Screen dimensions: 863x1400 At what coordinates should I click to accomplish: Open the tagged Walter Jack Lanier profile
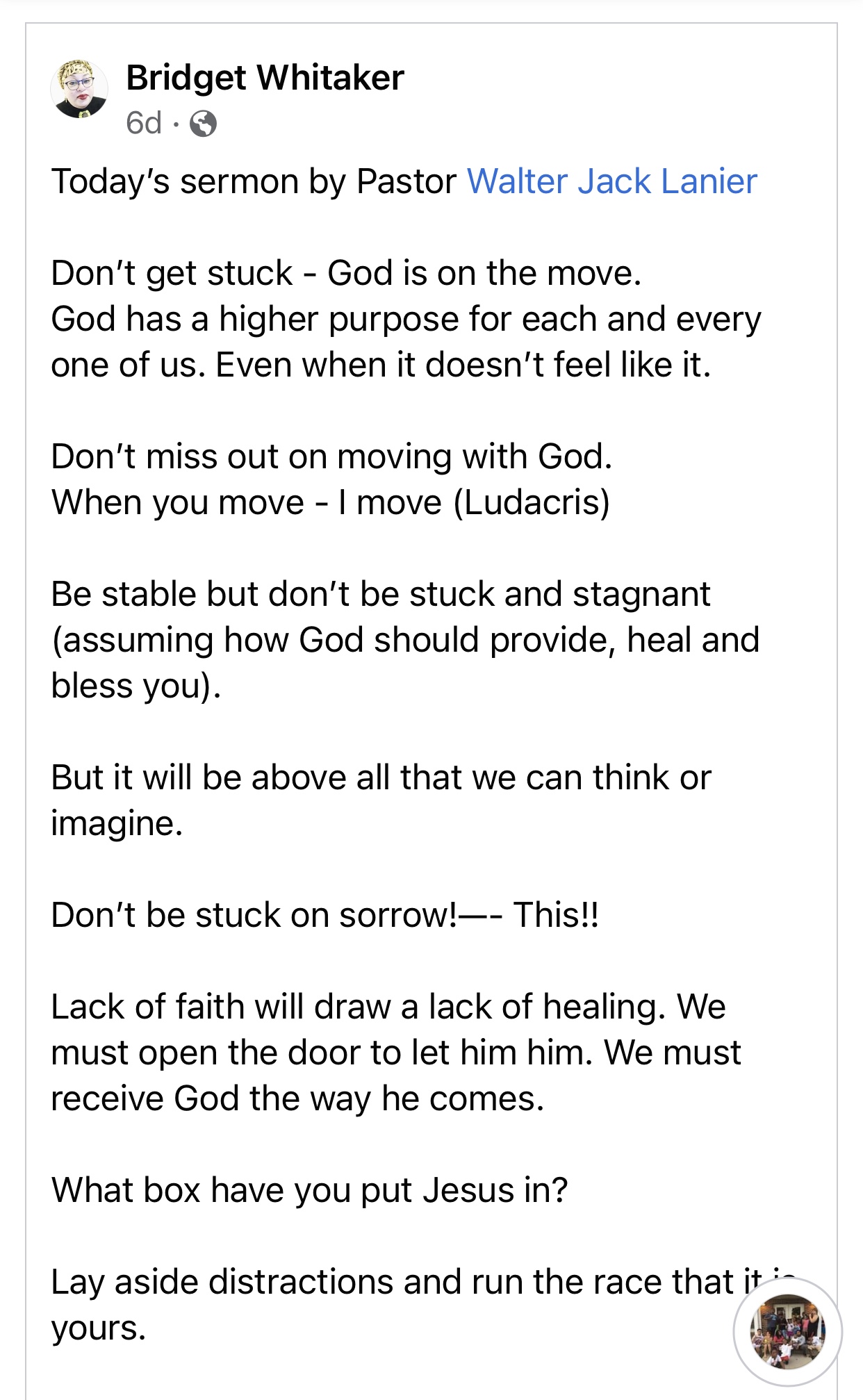[611, 181]
